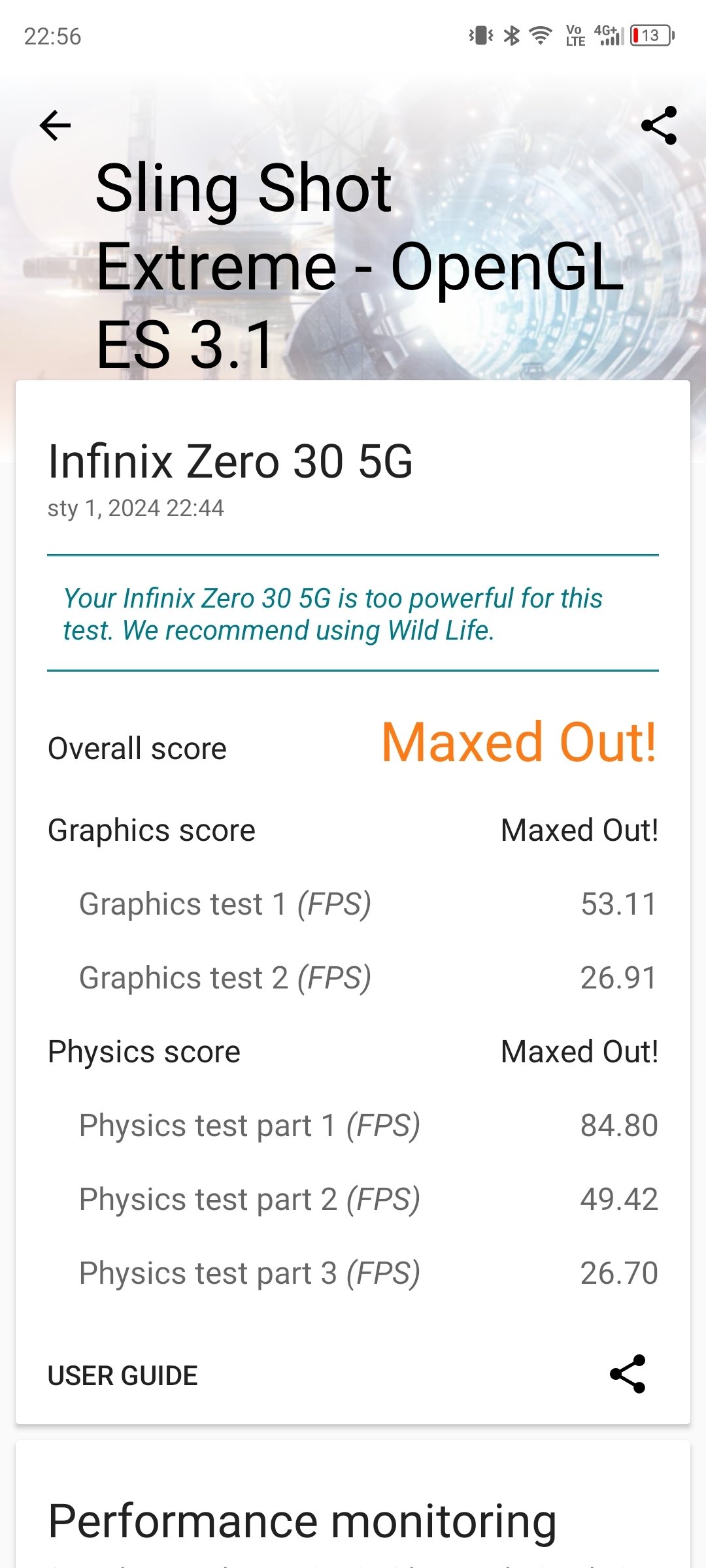706x1568 pixels.
Task: Tap the share icon beside USER GUIDE
Action: [628, 1374]
